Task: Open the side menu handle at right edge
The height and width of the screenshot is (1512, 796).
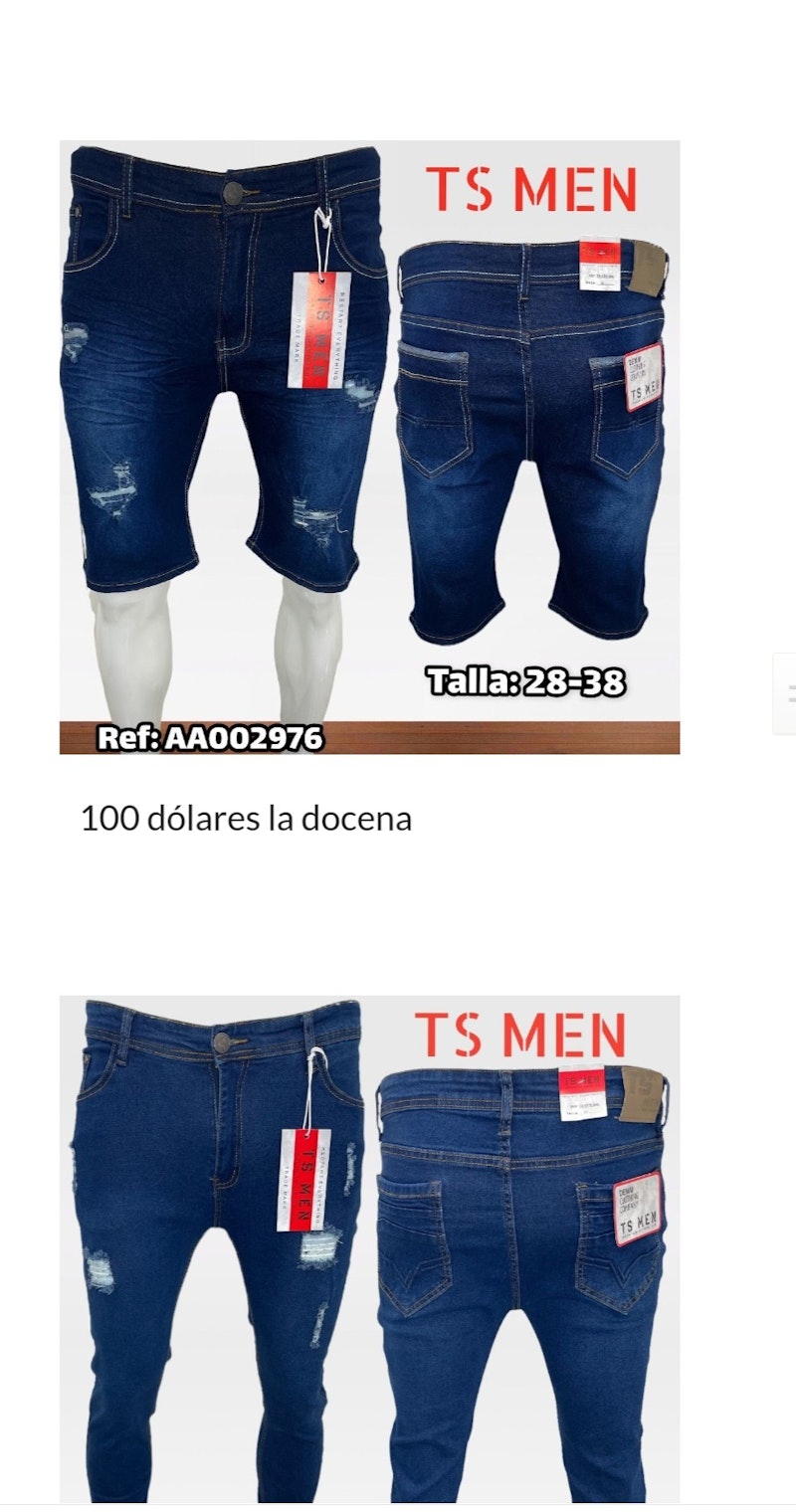Action: click(785, 693)
